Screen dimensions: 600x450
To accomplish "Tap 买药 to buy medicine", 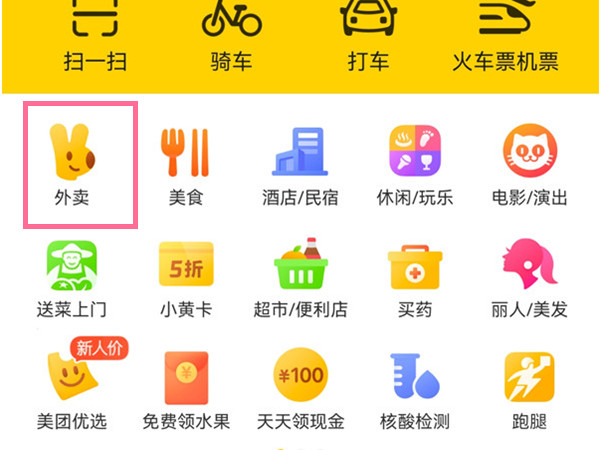I will [x=414, y=278].
